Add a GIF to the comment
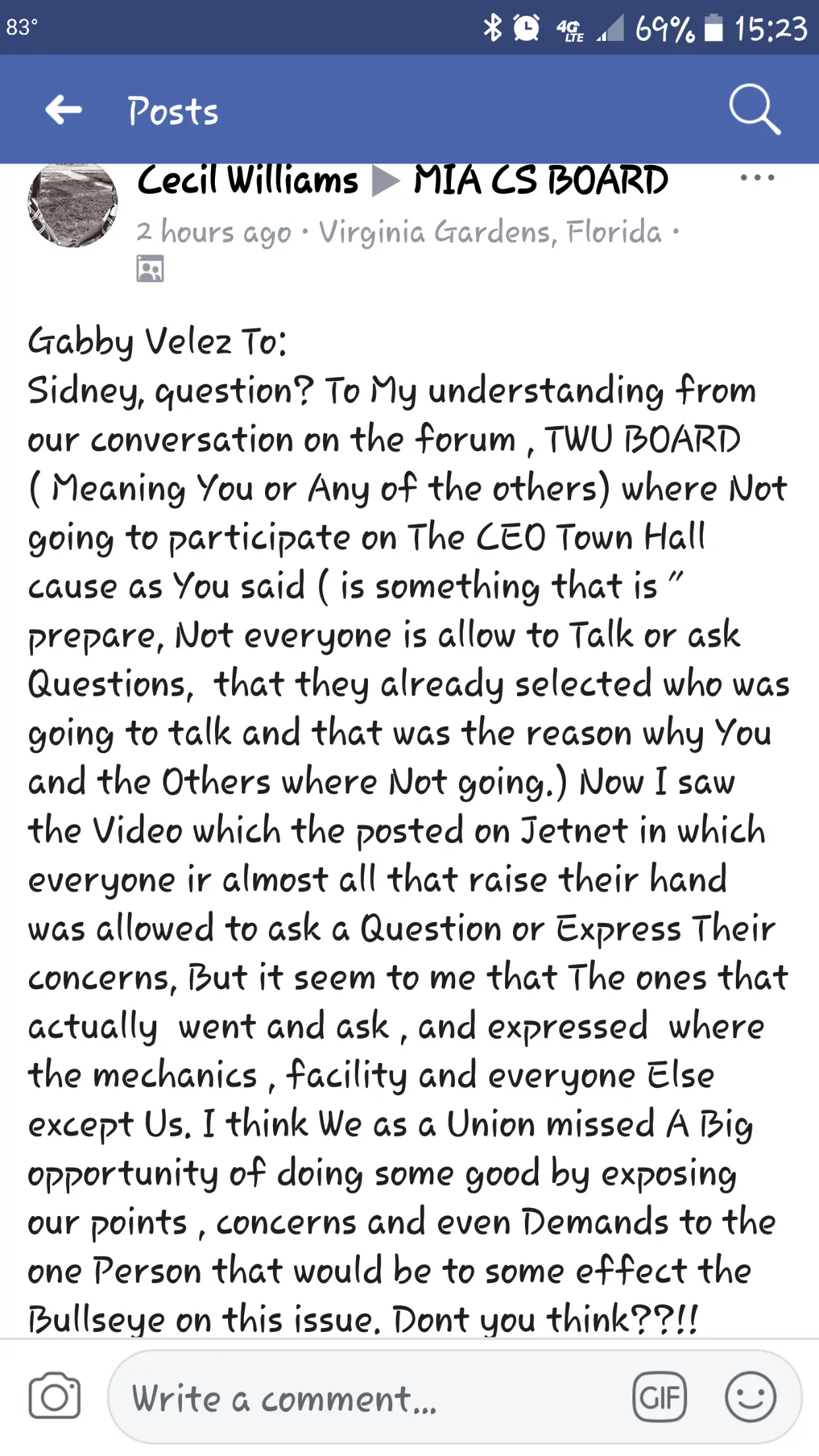819x1456 pixels. [659, 1397]
